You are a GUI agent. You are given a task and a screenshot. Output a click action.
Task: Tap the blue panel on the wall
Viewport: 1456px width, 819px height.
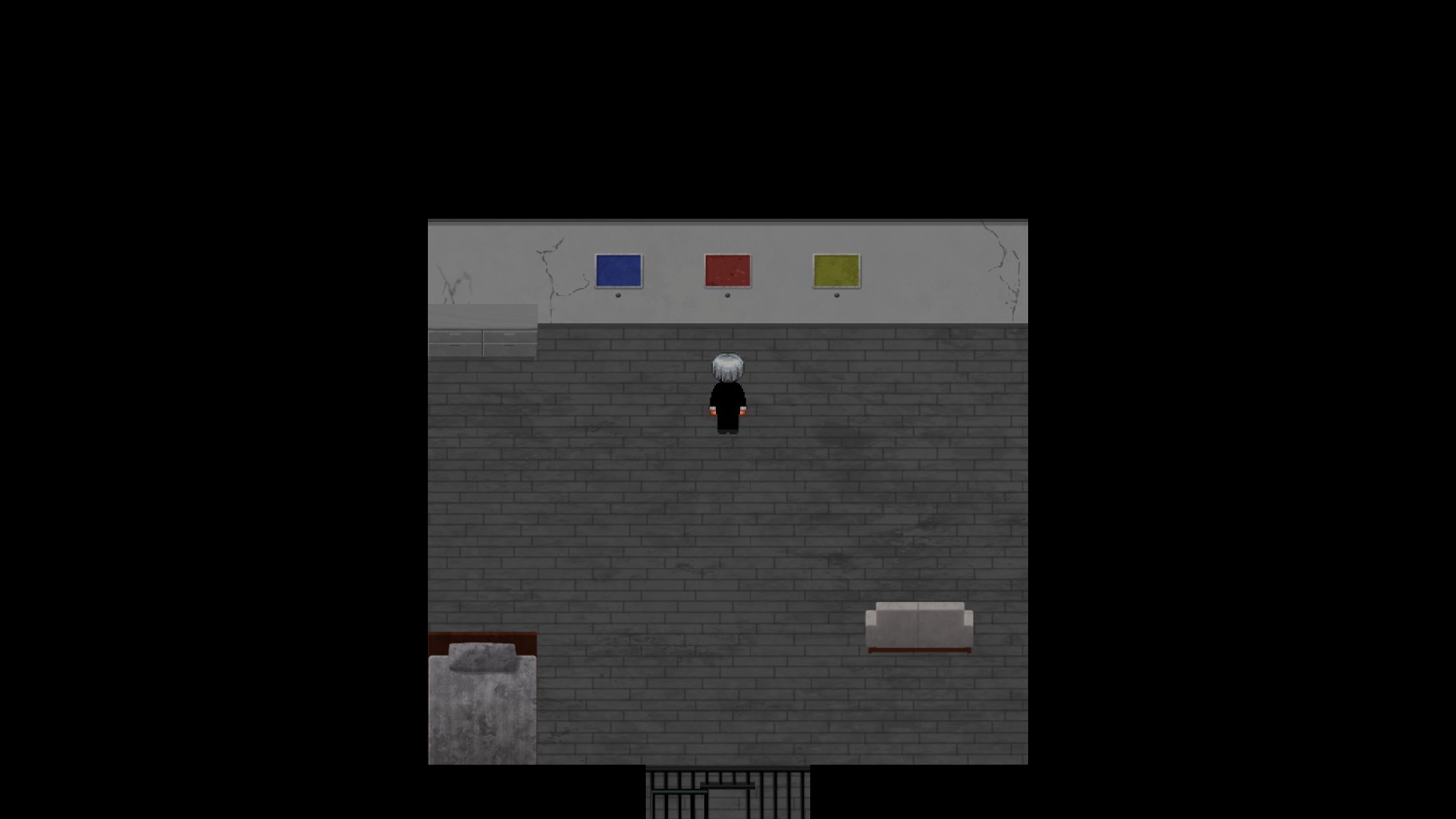click(x=619, y=271)
